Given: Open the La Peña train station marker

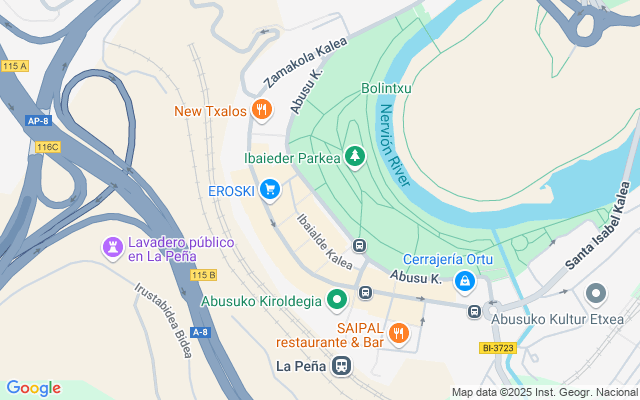Looking at the screenshot, I should pyautogui.click(x=343, y=366).
